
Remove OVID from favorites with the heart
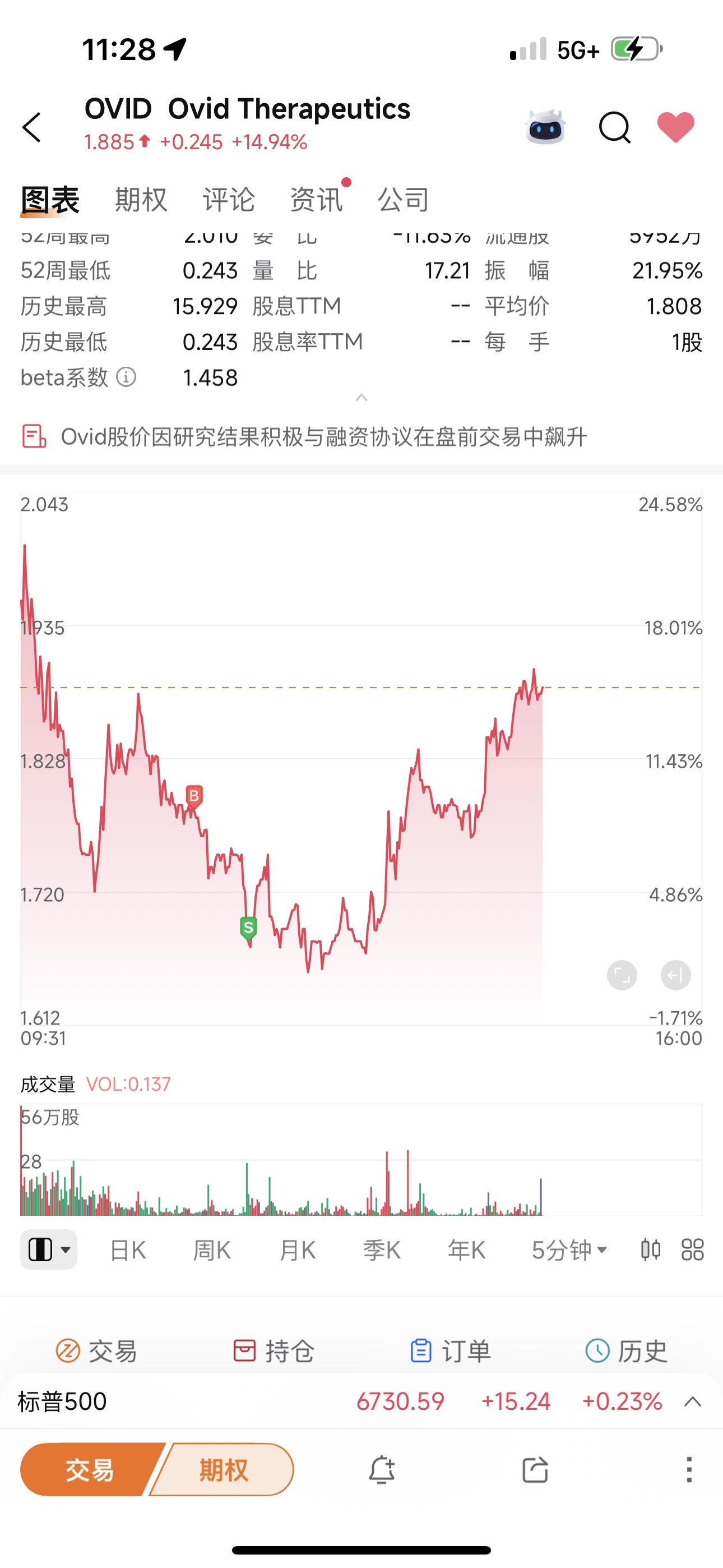click(x=675, y=127)
